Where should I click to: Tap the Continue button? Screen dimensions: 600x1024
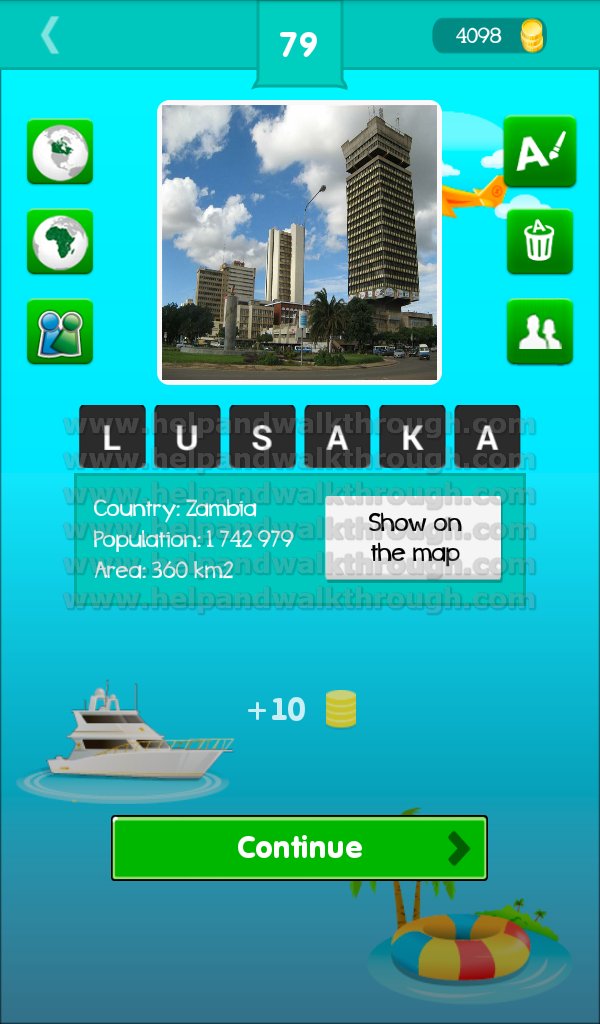click(300, 848)
